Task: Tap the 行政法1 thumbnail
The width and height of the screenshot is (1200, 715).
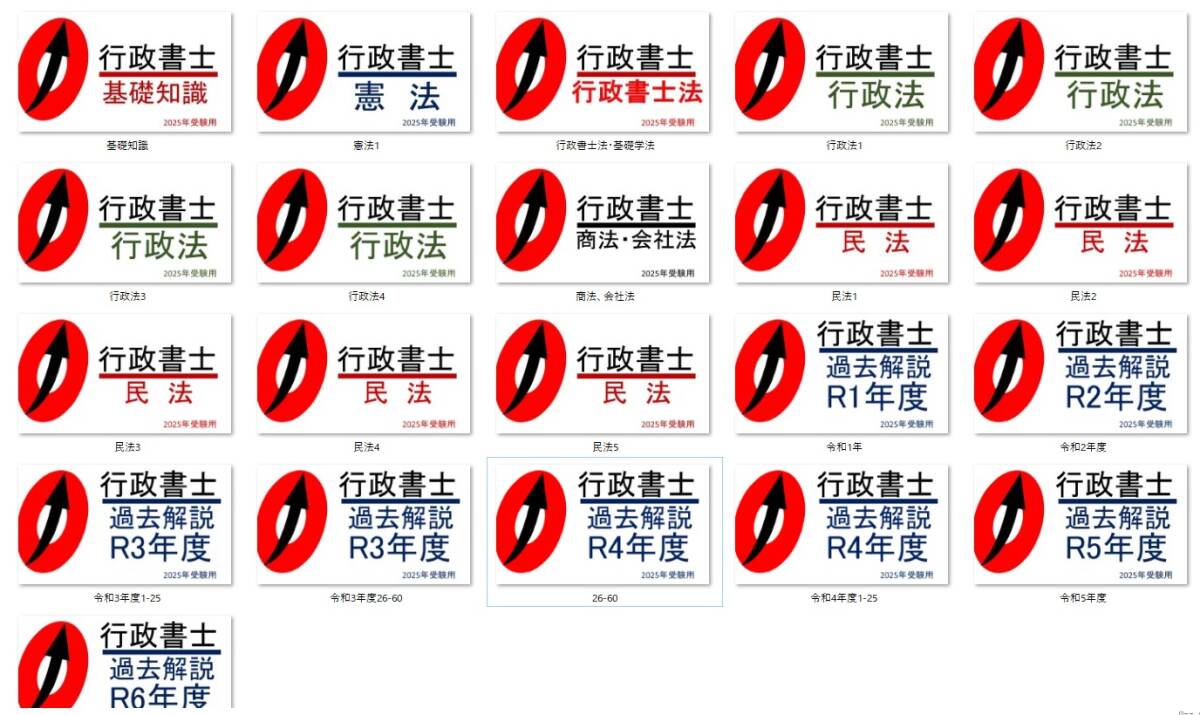Action: coord(842,72)
